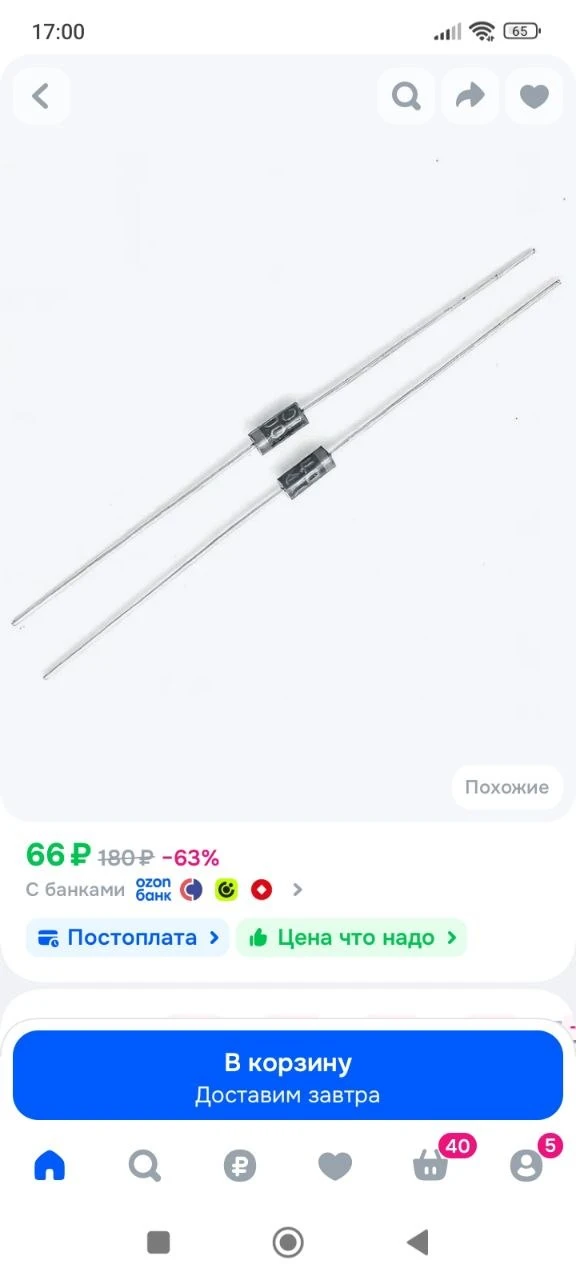Tap the system back triangle button
The width and height of the screenshot is (576, 1280).
coord(417,1243)
